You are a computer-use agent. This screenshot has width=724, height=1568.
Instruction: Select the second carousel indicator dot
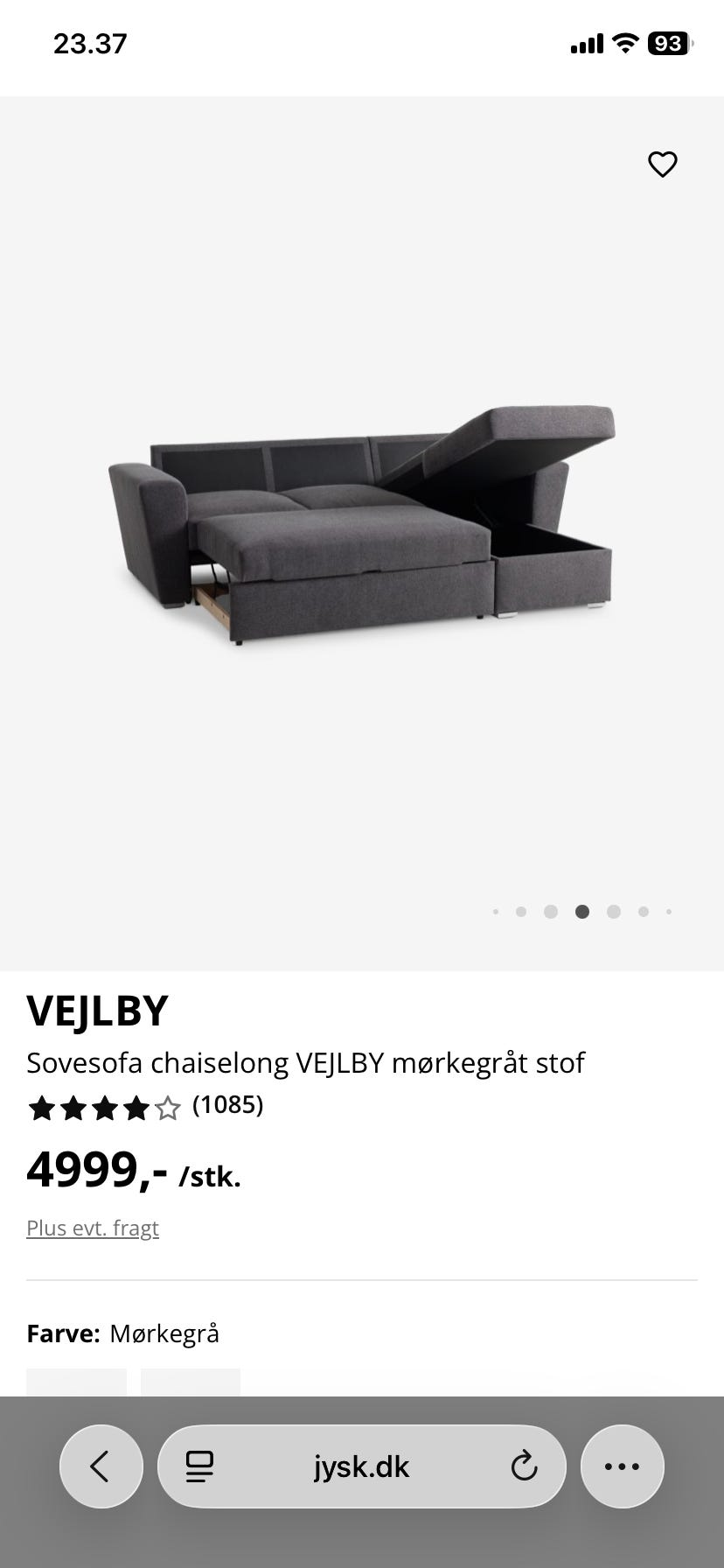(520, 911)
